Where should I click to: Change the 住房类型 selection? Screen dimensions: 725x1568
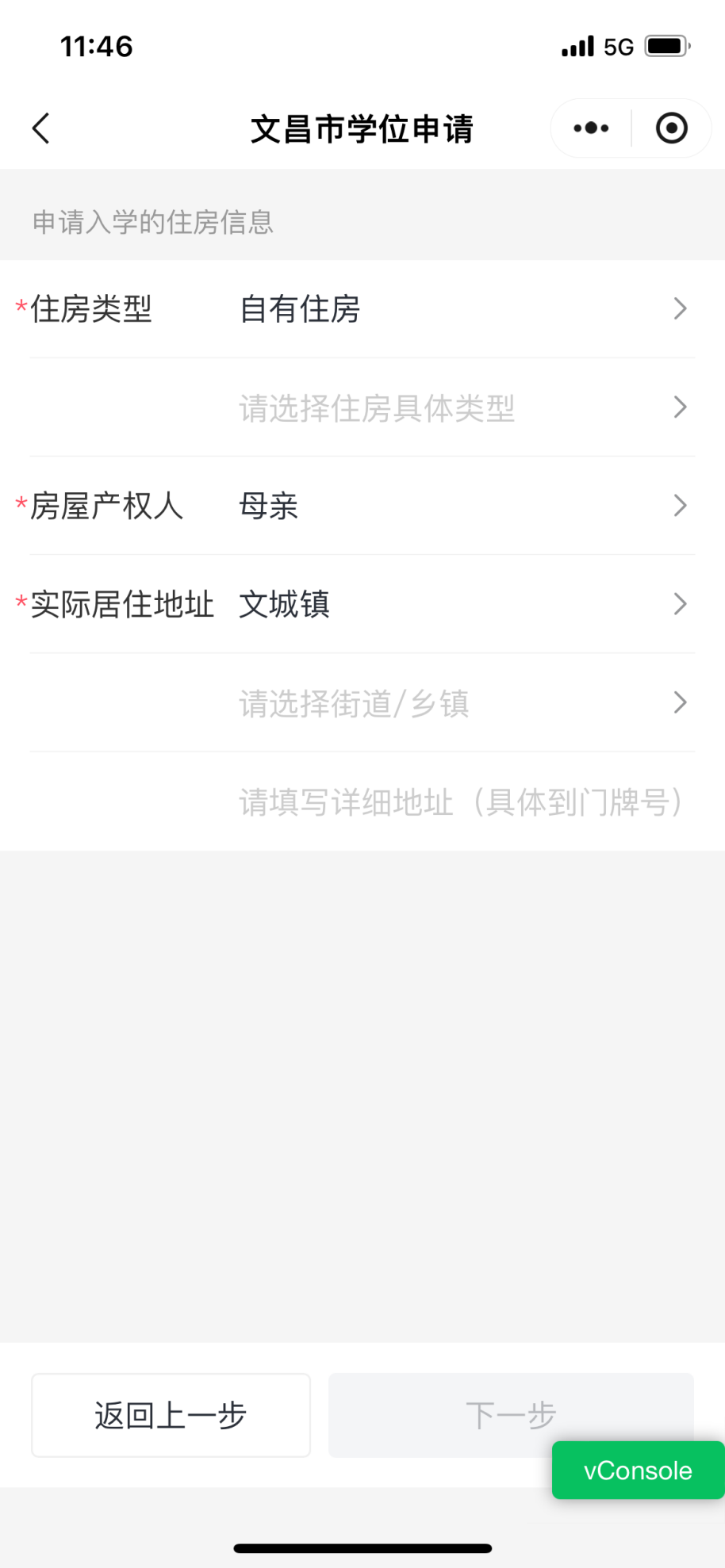362,309
